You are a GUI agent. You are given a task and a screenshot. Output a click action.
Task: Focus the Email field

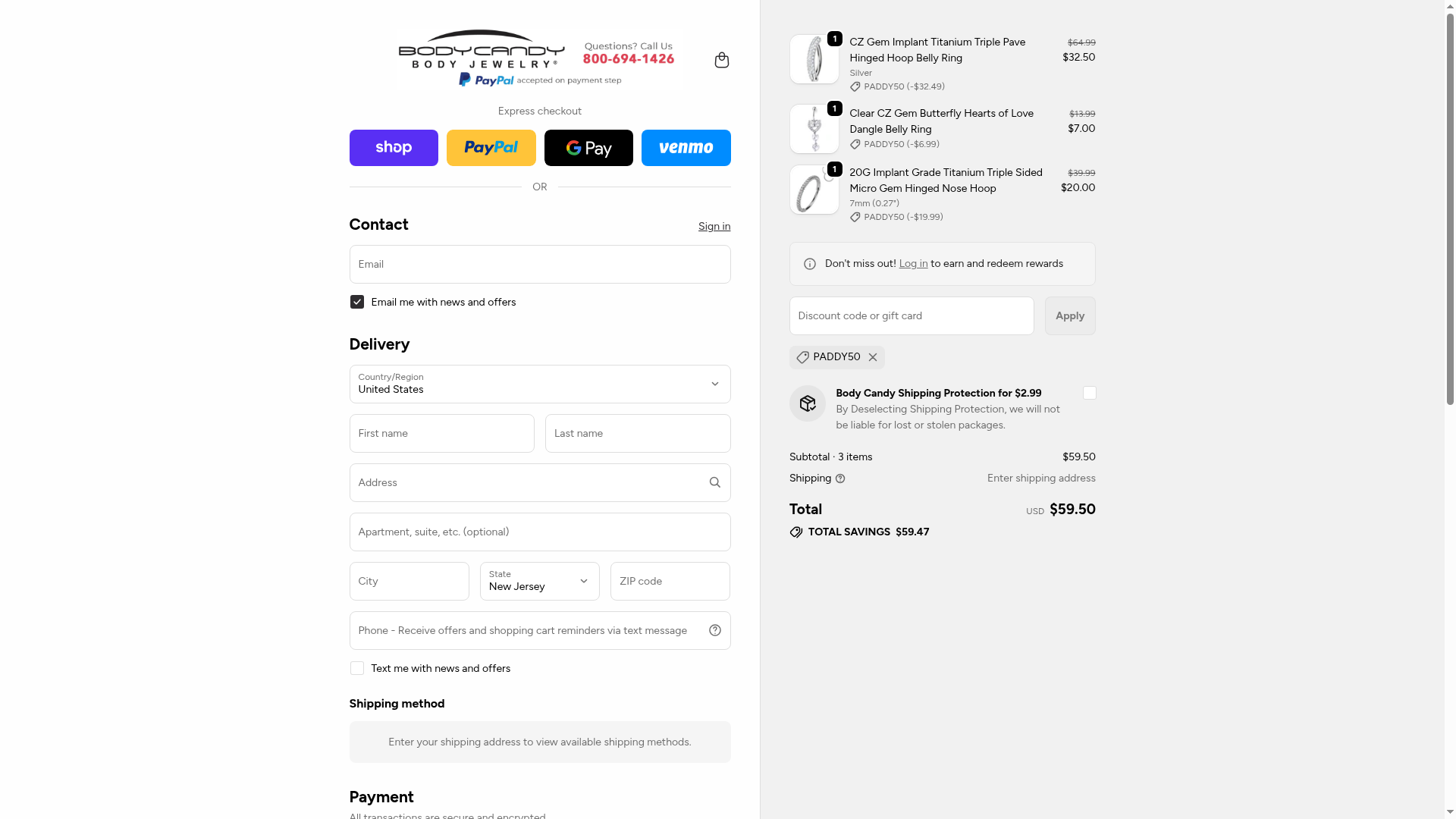[x=539, y=265]
